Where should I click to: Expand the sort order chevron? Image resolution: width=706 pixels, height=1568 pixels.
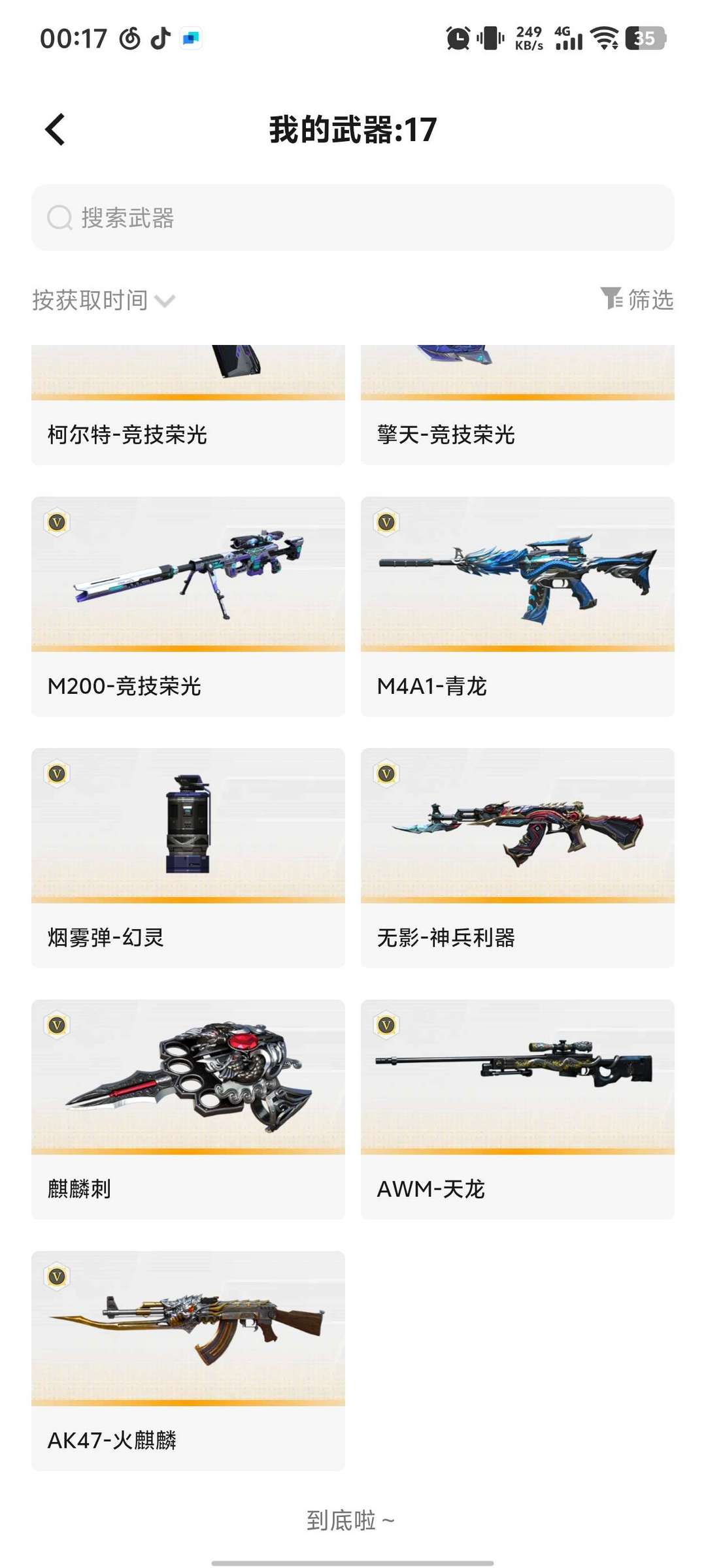click(166, 301)
